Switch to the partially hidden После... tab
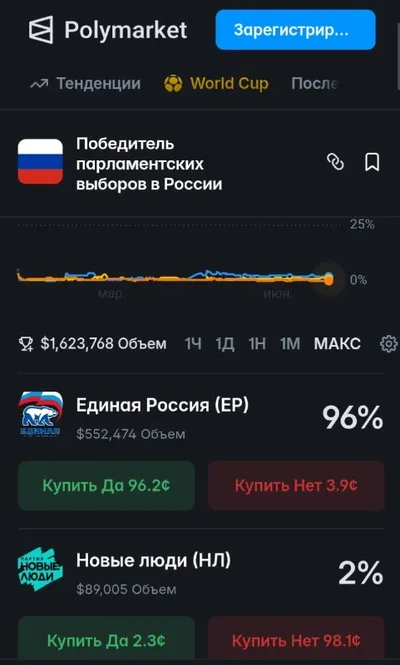 pos(315,84)
